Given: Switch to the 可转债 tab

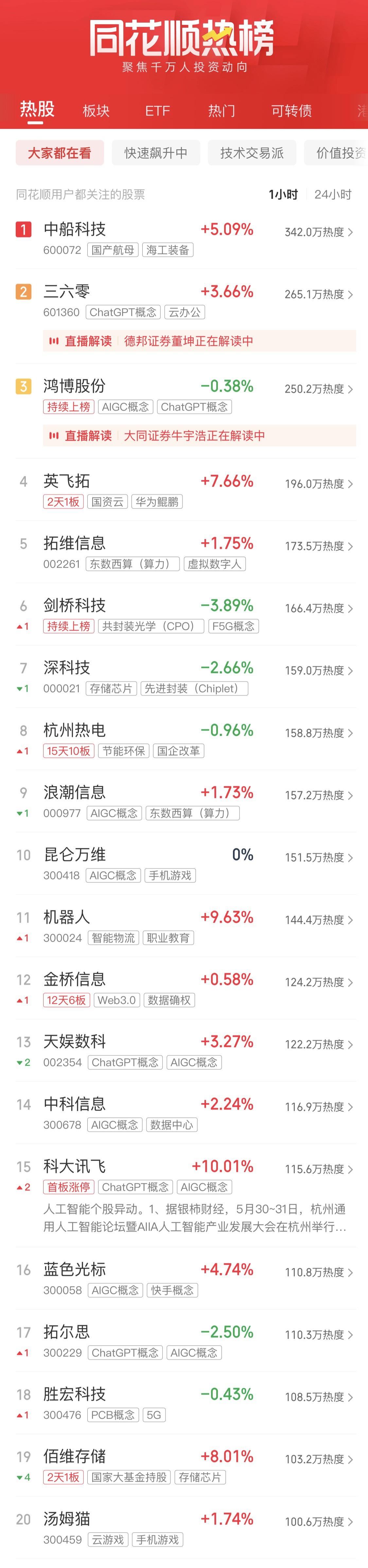Looking at the screenshot, I should [291, 110].
